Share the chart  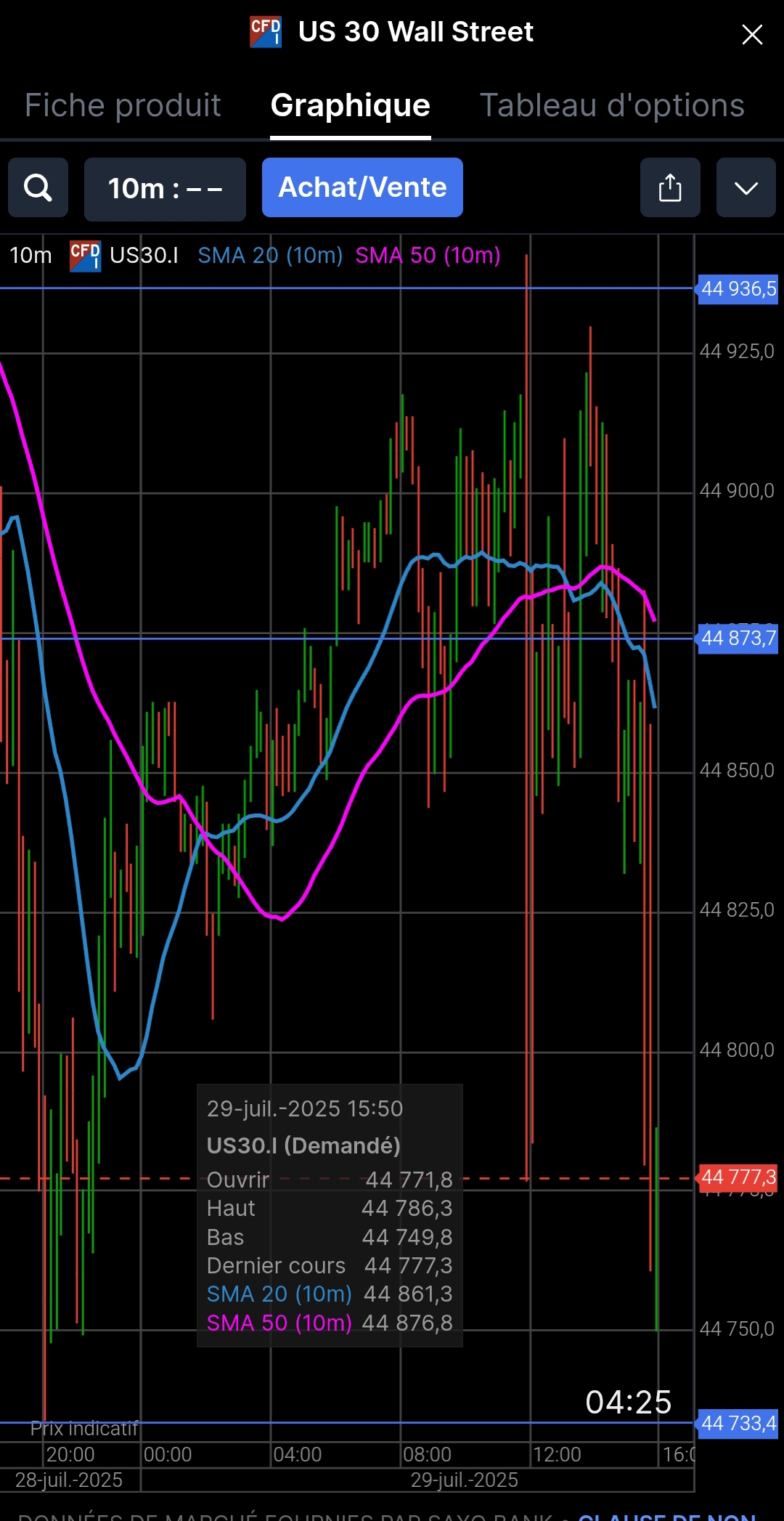tap(669, 188)
